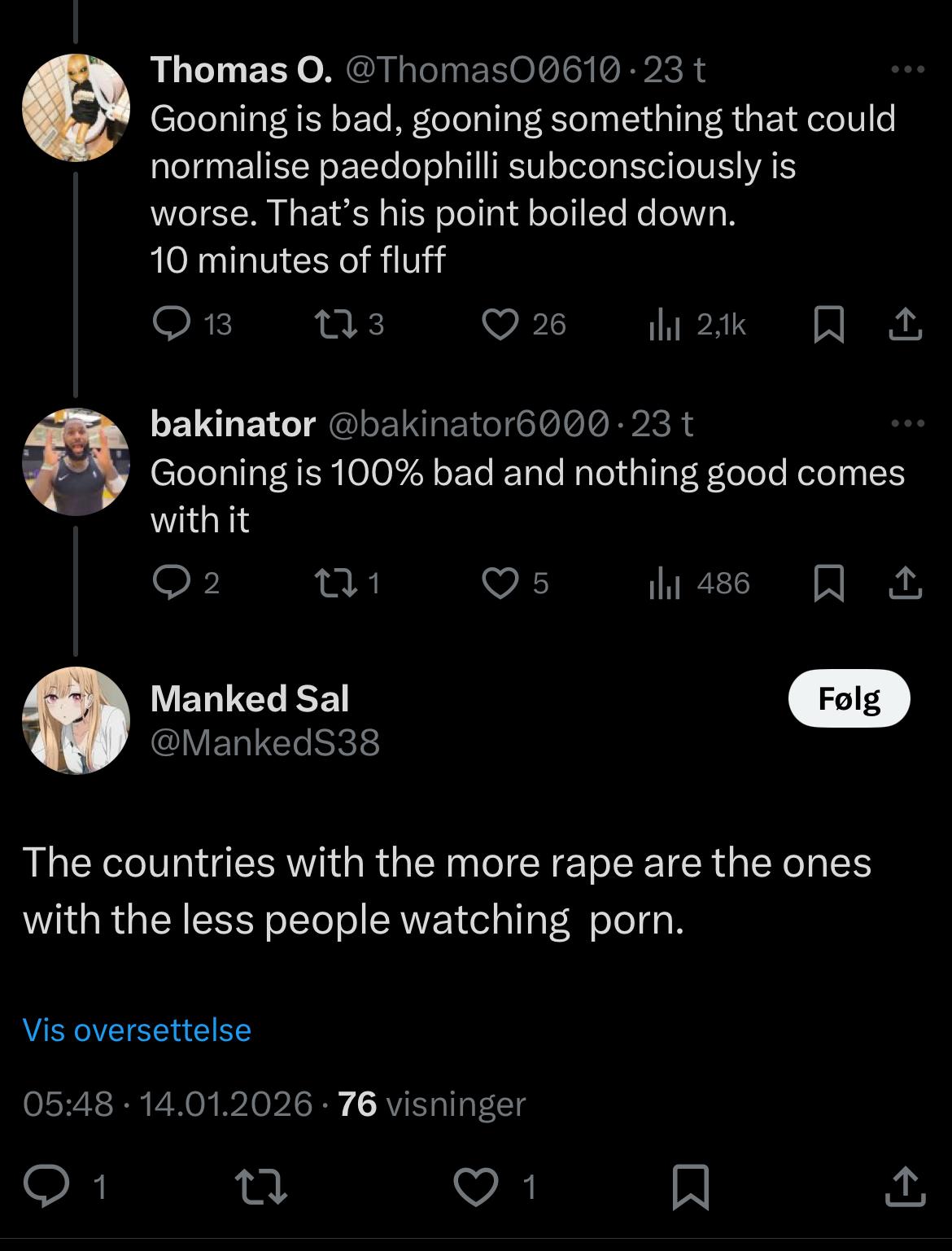
Task: Share Thomas O.'s tweet
Action: pyautogui.click(x=905, y=326)
